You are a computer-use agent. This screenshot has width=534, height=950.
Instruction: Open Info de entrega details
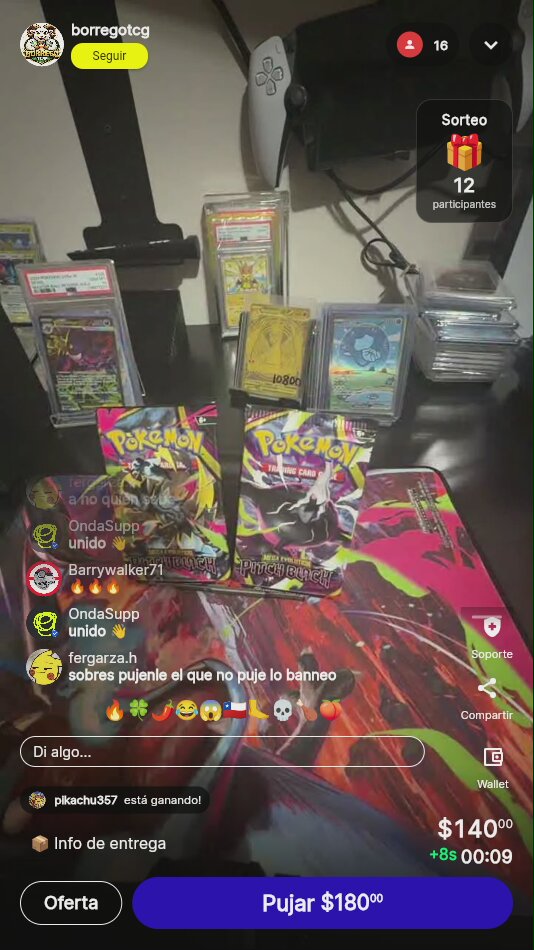pyautogui.click(x=98, y=843)
